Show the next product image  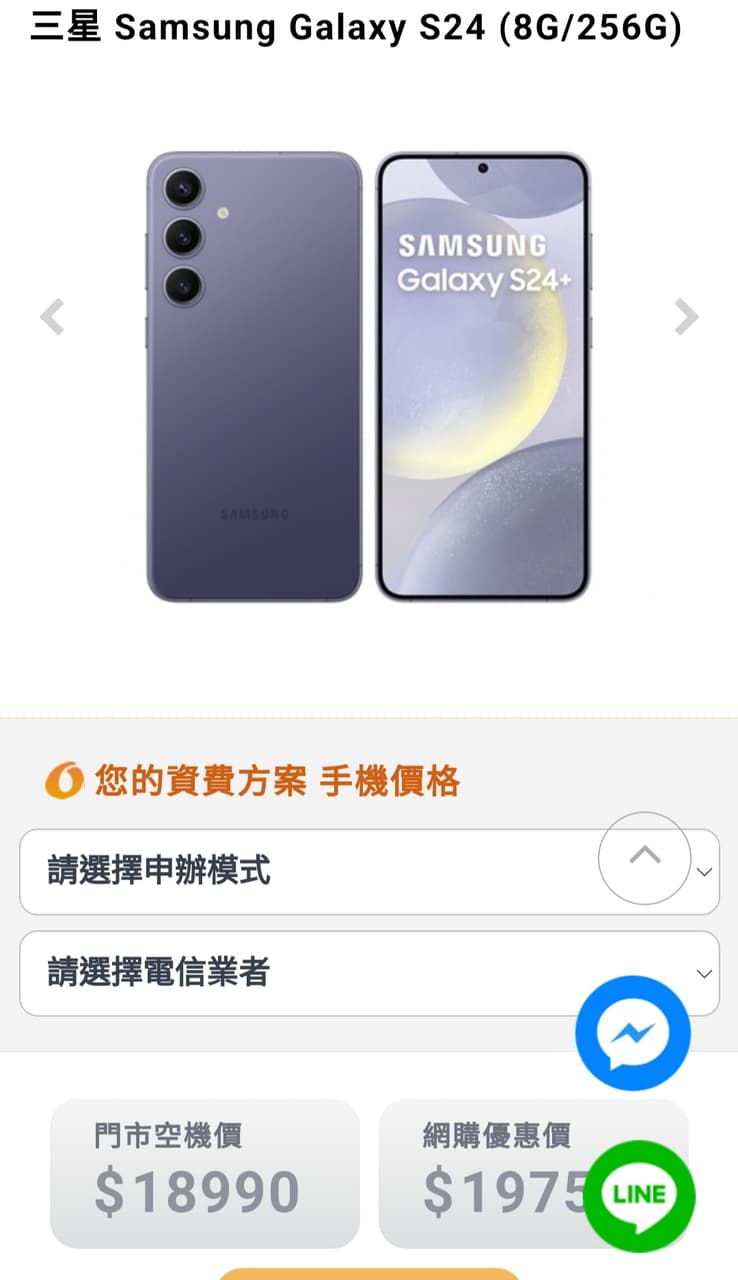(686, 317)
